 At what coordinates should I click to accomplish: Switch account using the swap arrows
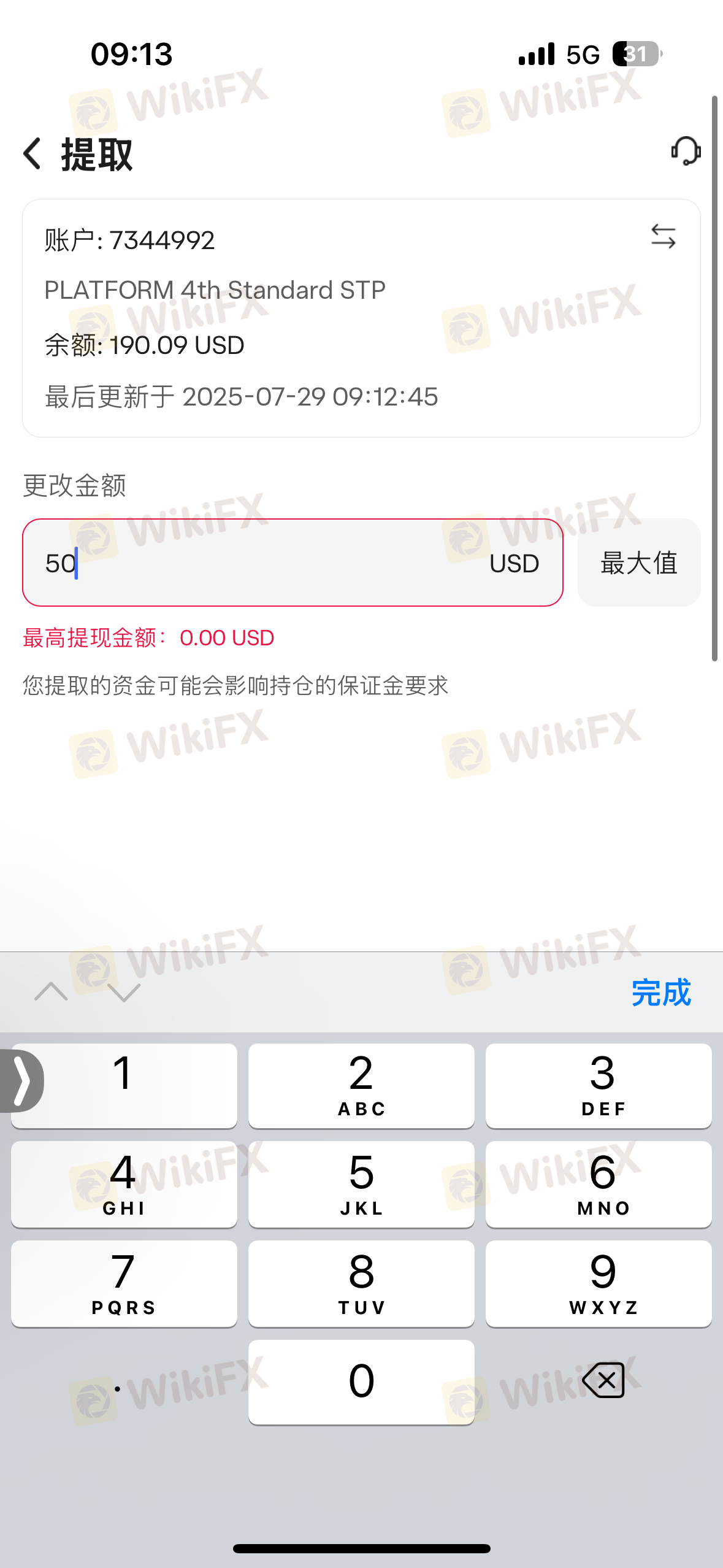[663, 237]
